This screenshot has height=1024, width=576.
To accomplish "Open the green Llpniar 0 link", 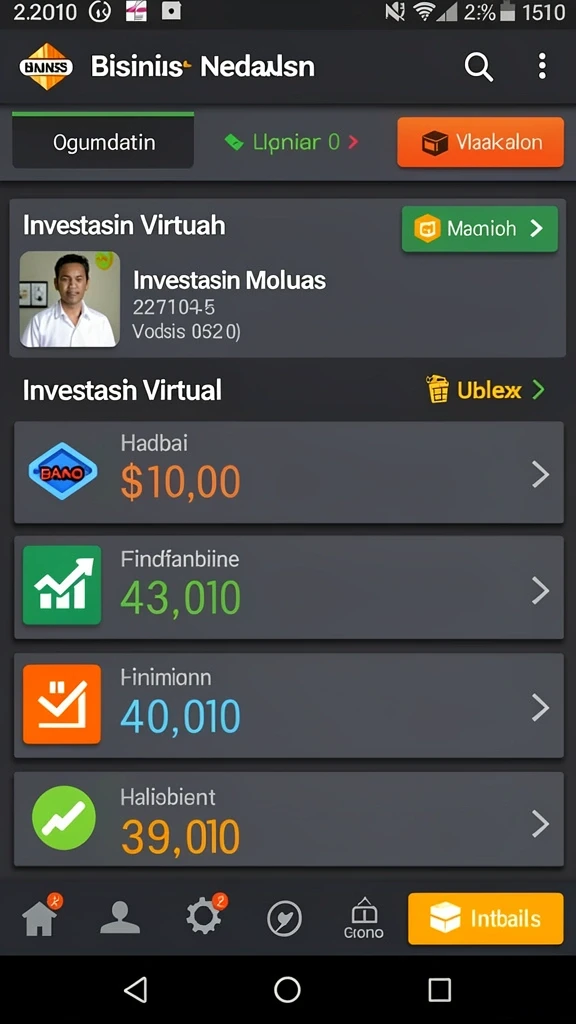I will [291, 142].
